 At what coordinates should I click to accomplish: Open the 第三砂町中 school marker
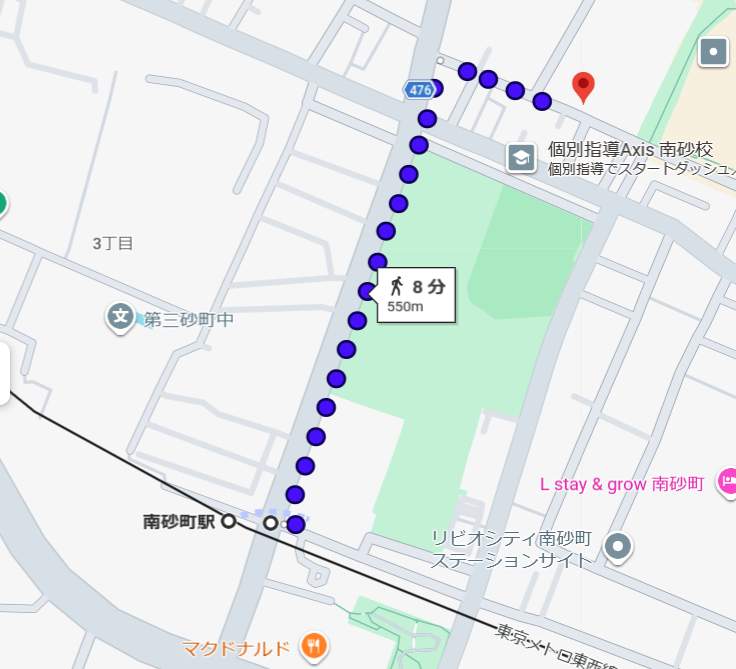120,319
